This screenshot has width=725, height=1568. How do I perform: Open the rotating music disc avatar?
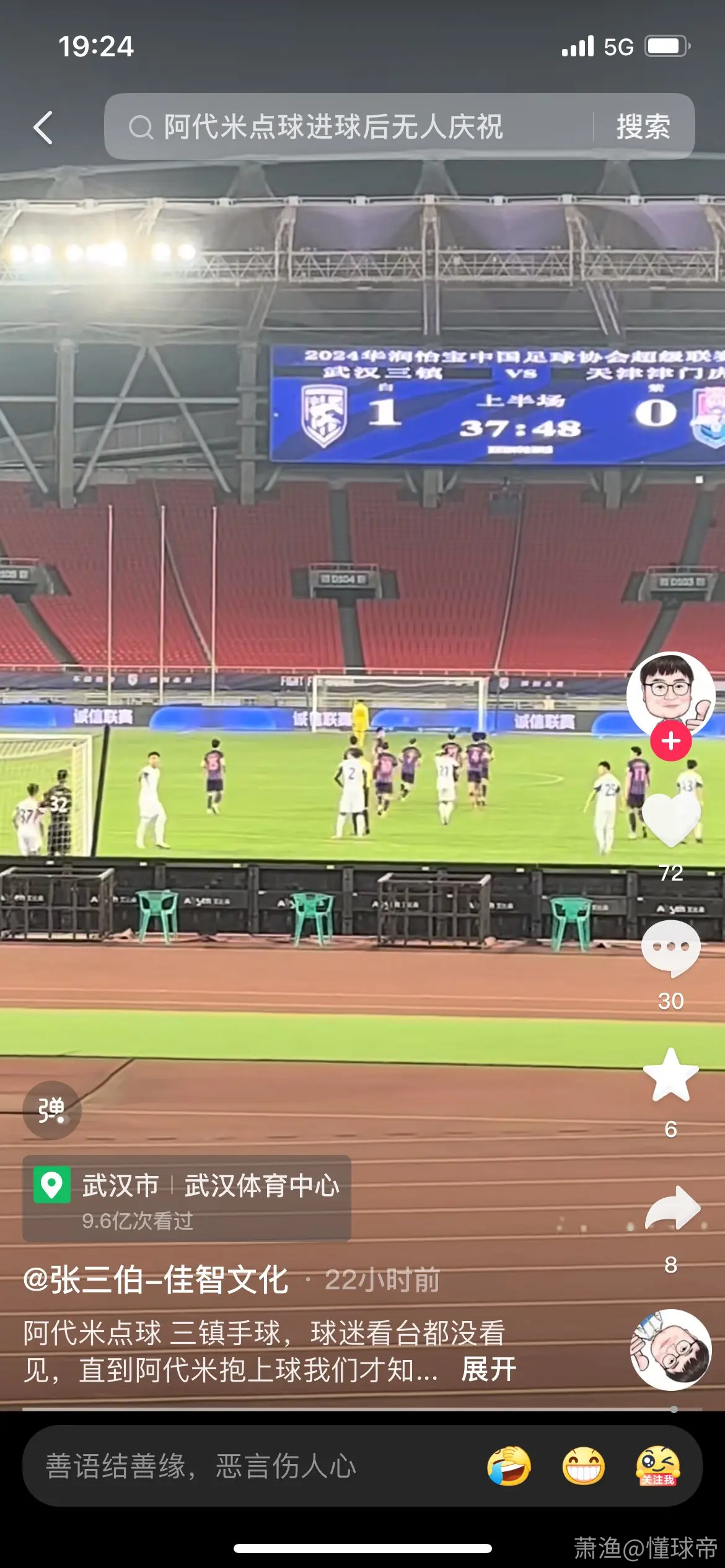pyautogui.click(x=671, y=1350)
